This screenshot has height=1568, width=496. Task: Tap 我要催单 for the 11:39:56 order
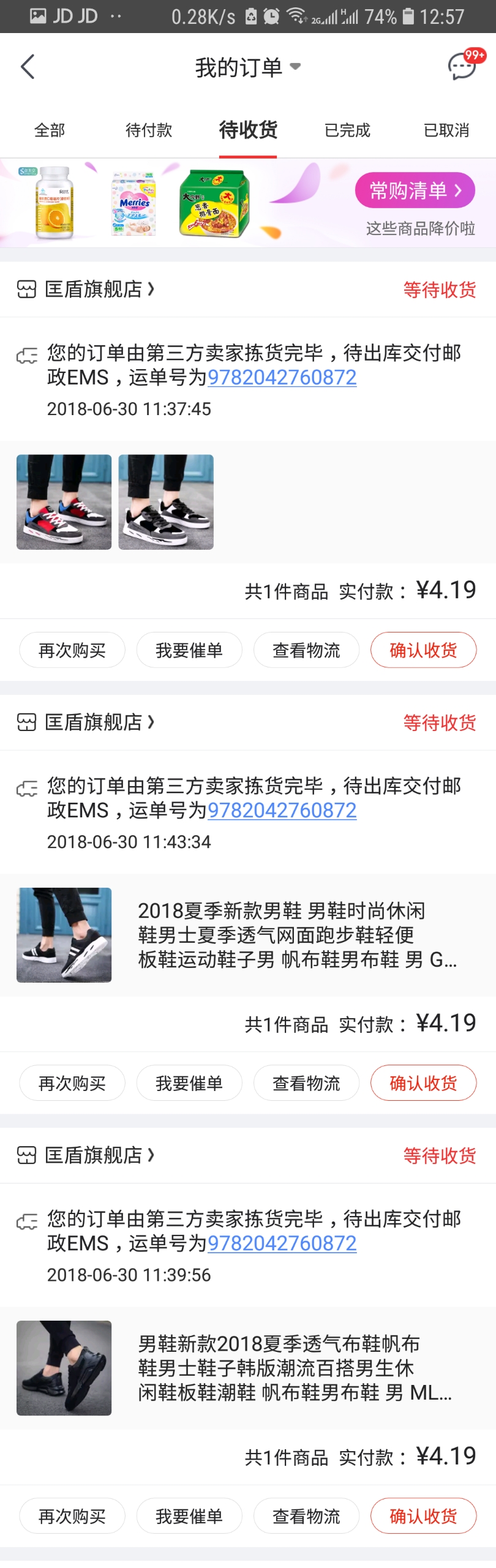tap(189, 1515)
